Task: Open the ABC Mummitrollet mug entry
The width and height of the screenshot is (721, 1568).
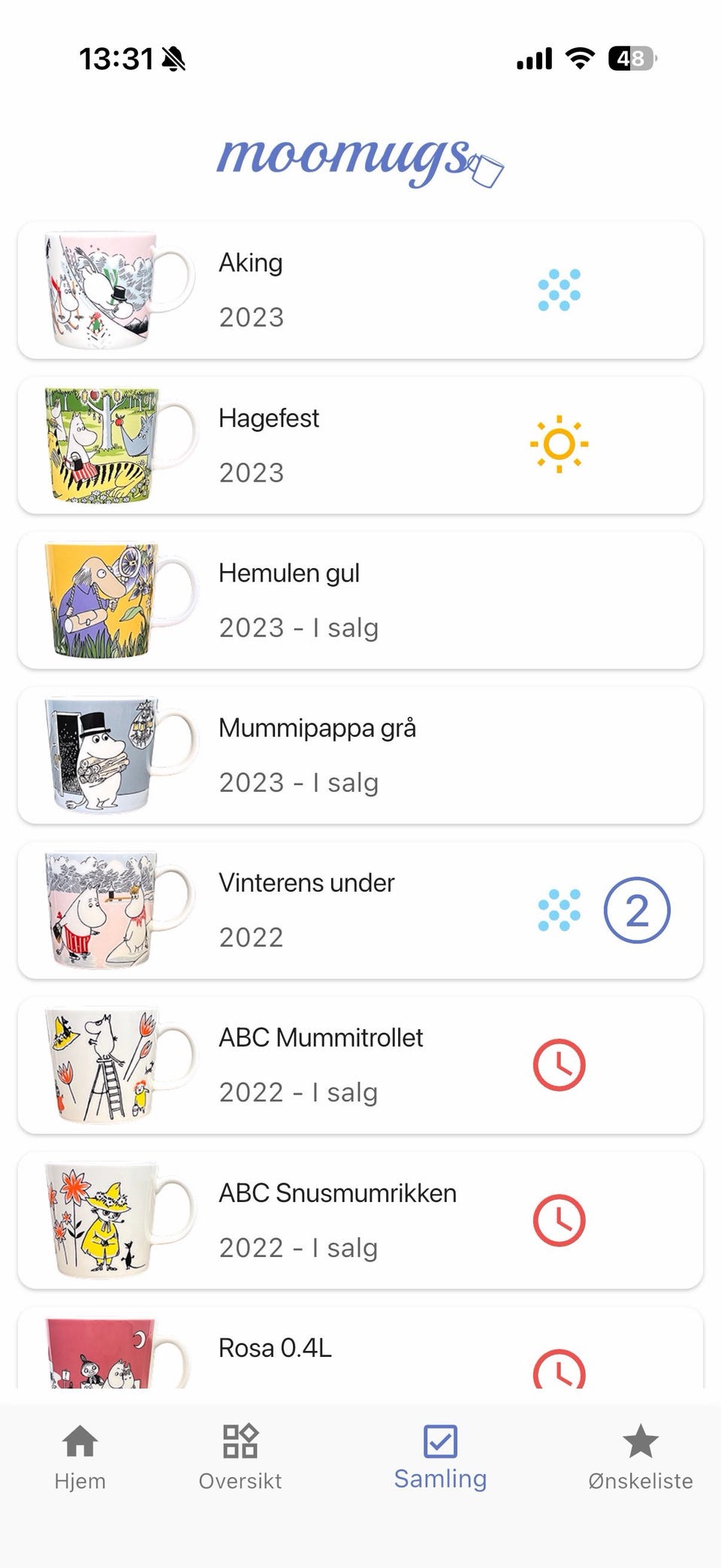Action: (x=360, y=1065)
